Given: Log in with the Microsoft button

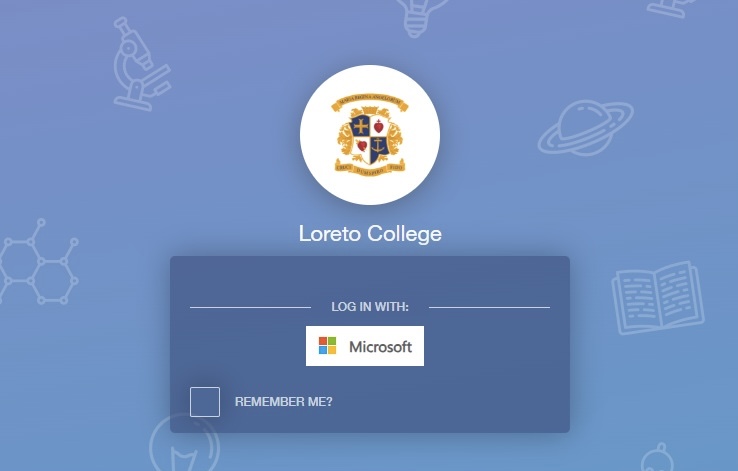Looking at the screenshot, I should (365, 346).
